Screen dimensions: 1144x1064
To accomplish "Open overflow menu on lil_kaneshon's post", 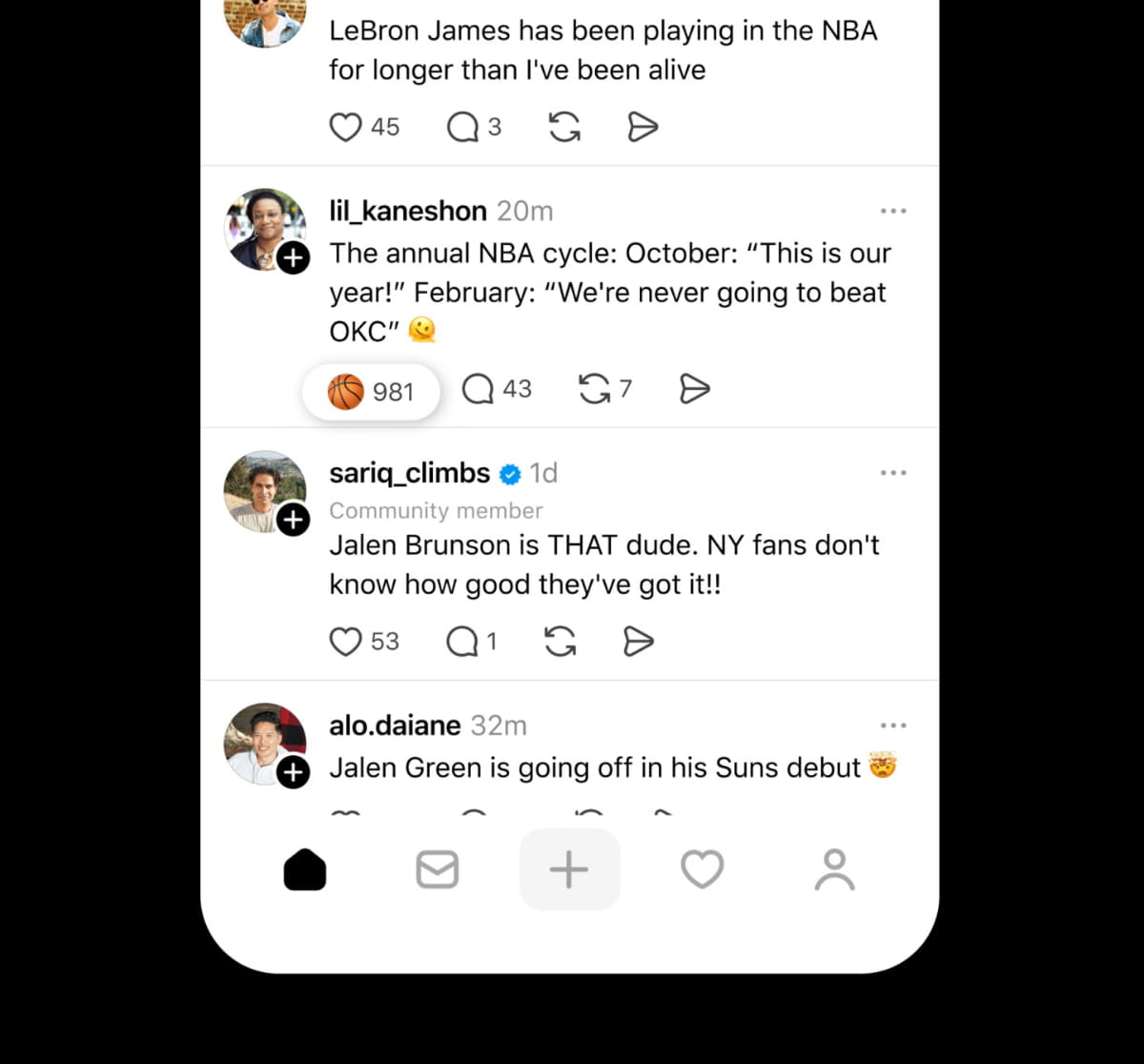I will 893,211.
